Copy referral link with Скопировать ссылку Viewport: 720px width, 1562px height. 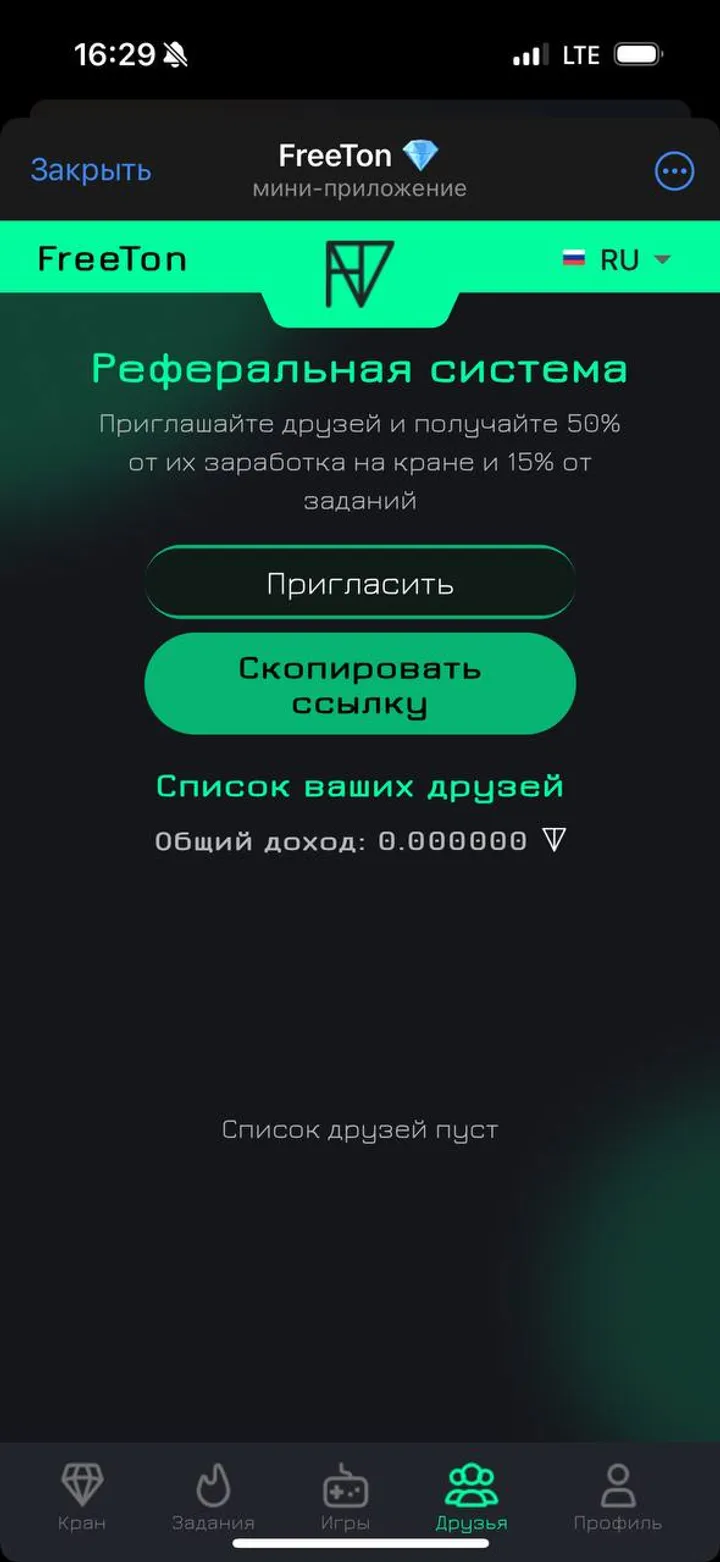(x=360, y=685)
